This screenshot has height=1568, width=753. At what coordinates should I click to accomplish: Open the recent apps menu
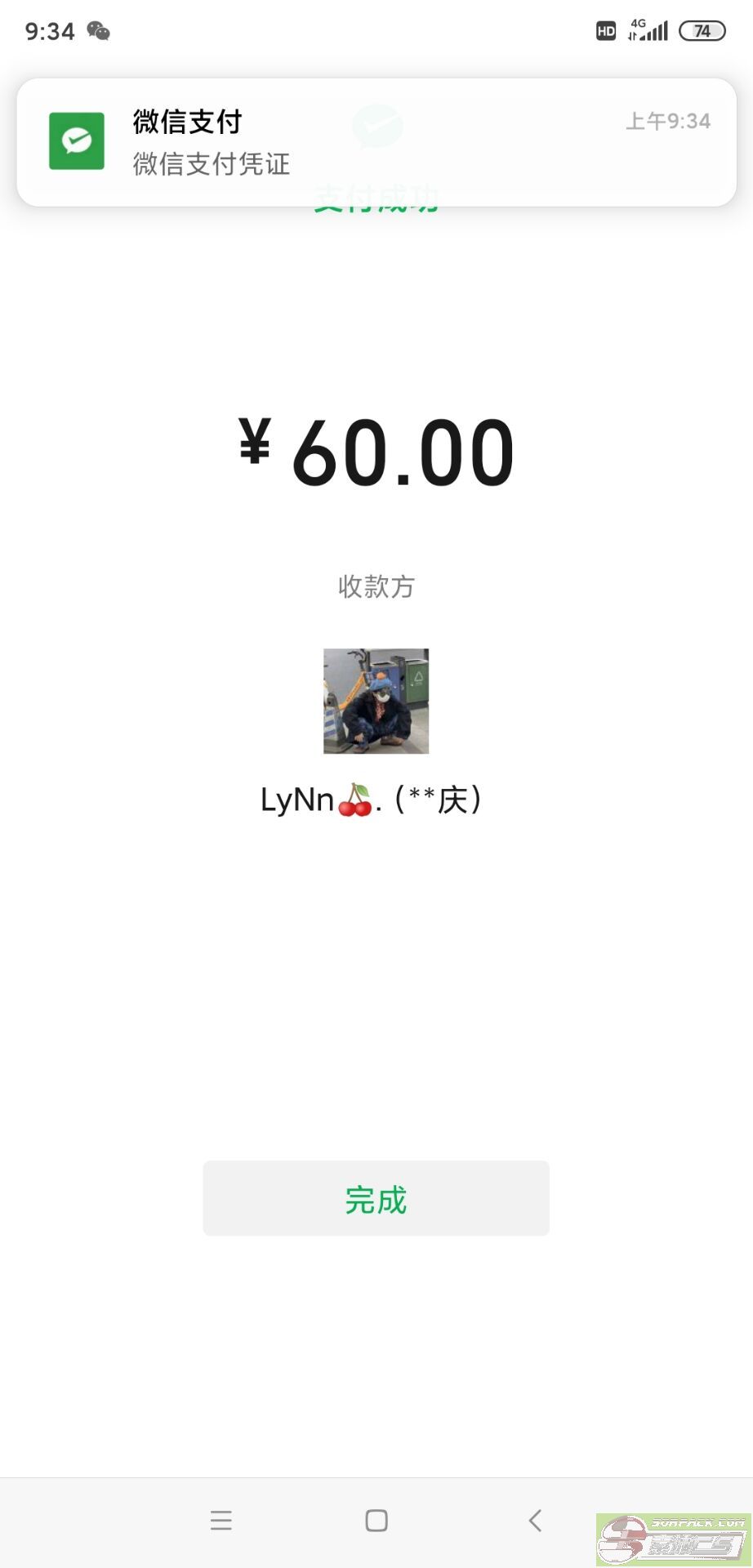221,1520
